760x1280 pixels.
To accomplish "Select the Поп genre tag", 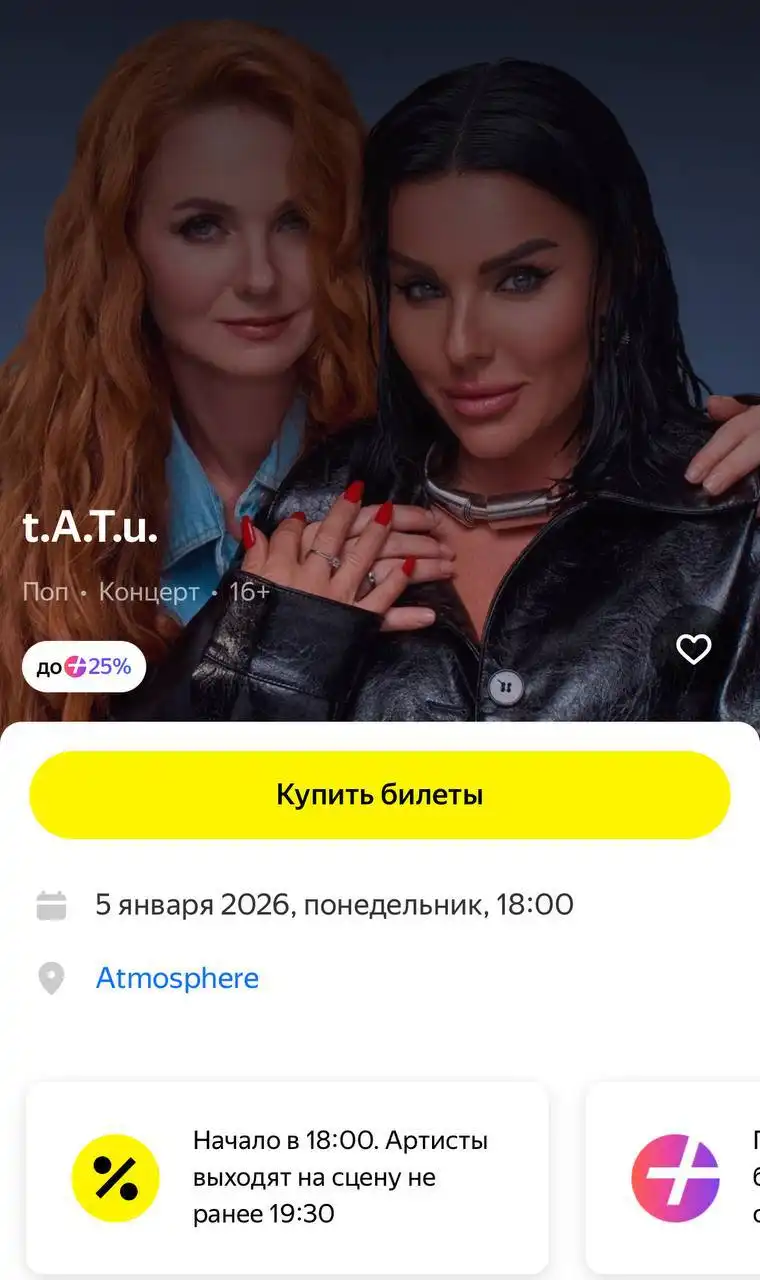I will (43, 592).
